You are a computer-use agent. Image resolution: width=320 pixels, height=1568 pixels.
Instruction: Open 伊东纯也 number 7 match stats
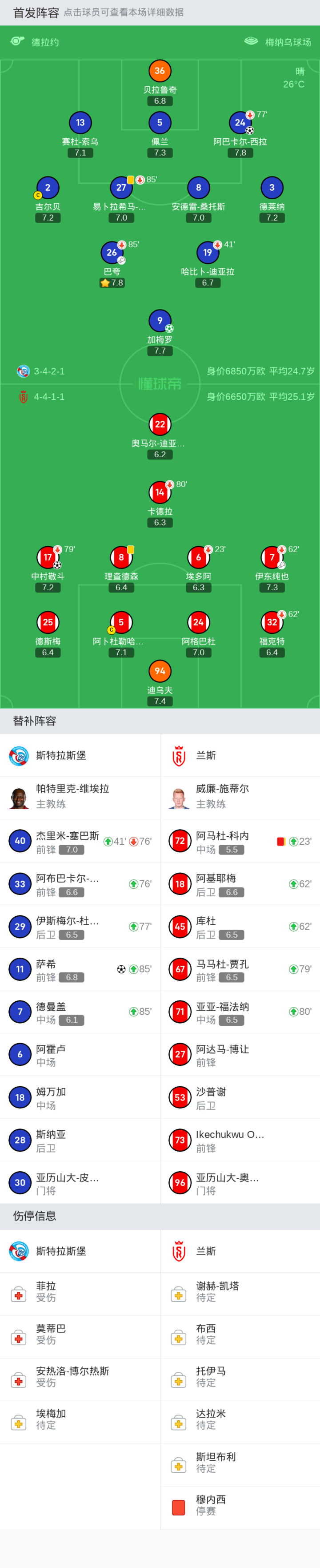[x=272, y=557]
